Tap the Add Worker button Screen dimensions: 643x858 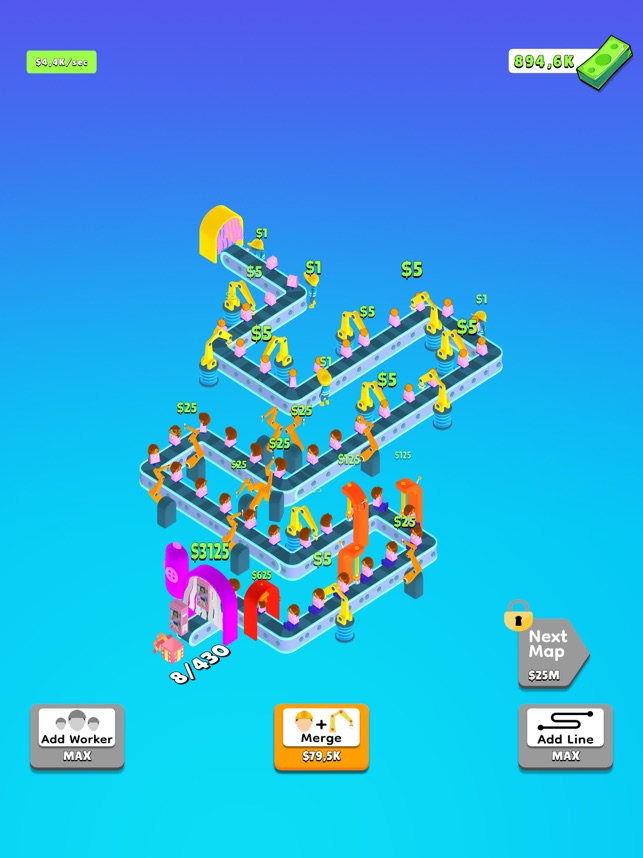(x=77, y=736)
